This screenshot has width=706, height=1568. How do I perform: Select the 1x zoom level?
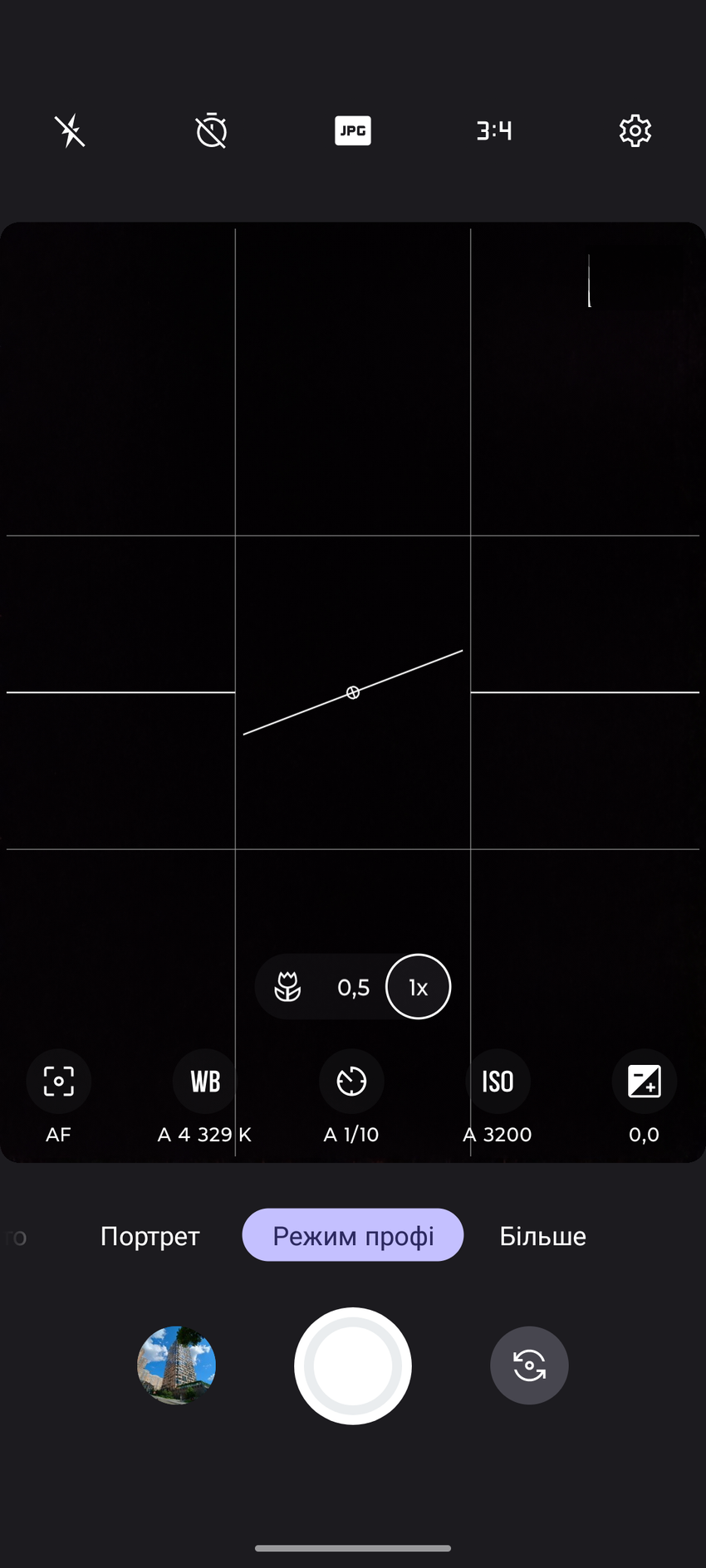tap(418, 987)
